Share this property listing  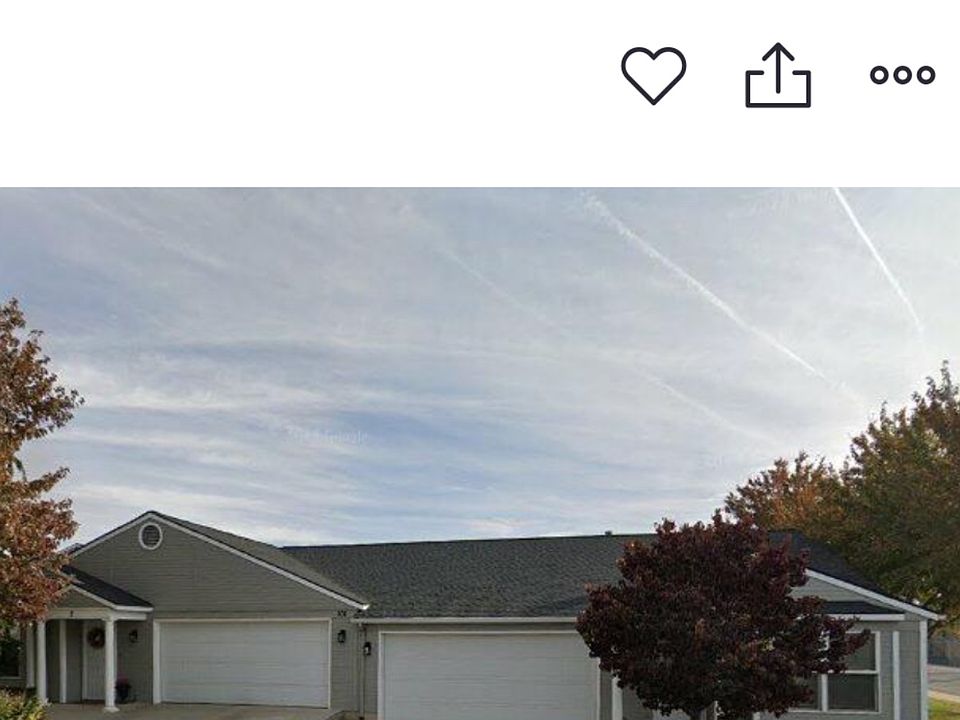pos(777,76)
